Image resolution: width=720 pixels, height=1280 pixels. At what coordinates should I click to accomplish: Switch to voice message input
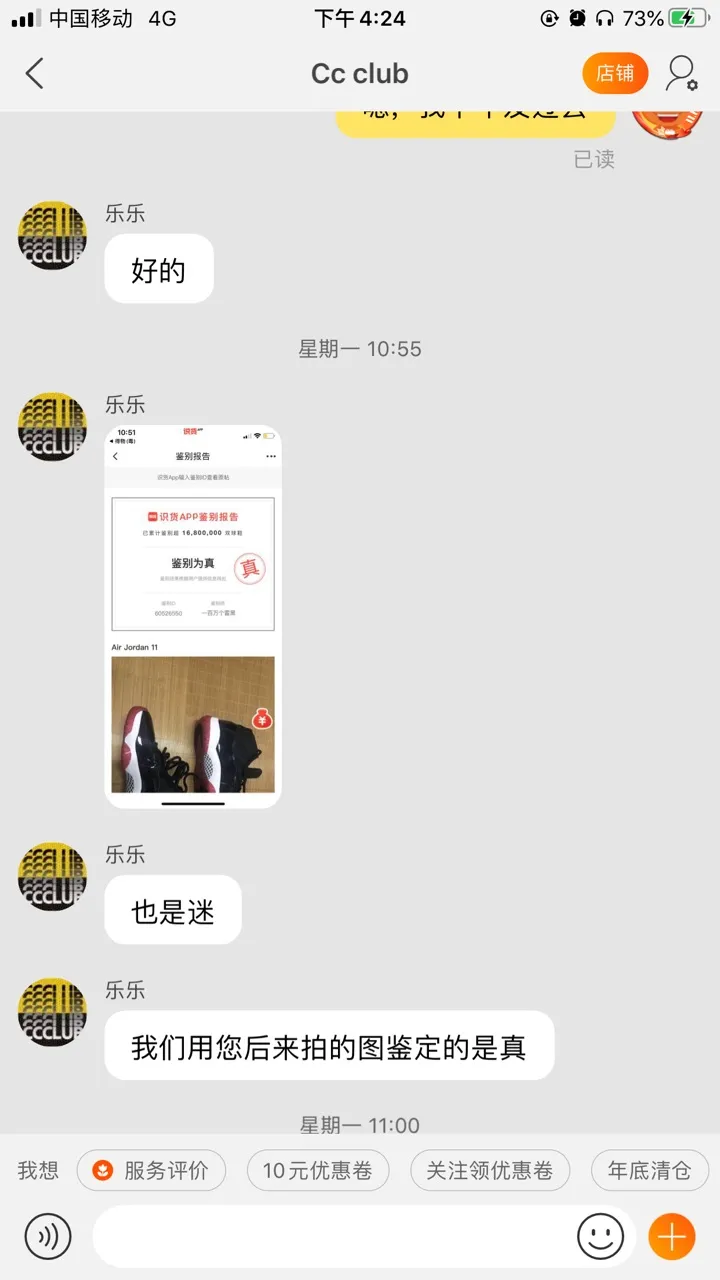click(48, 1238)
